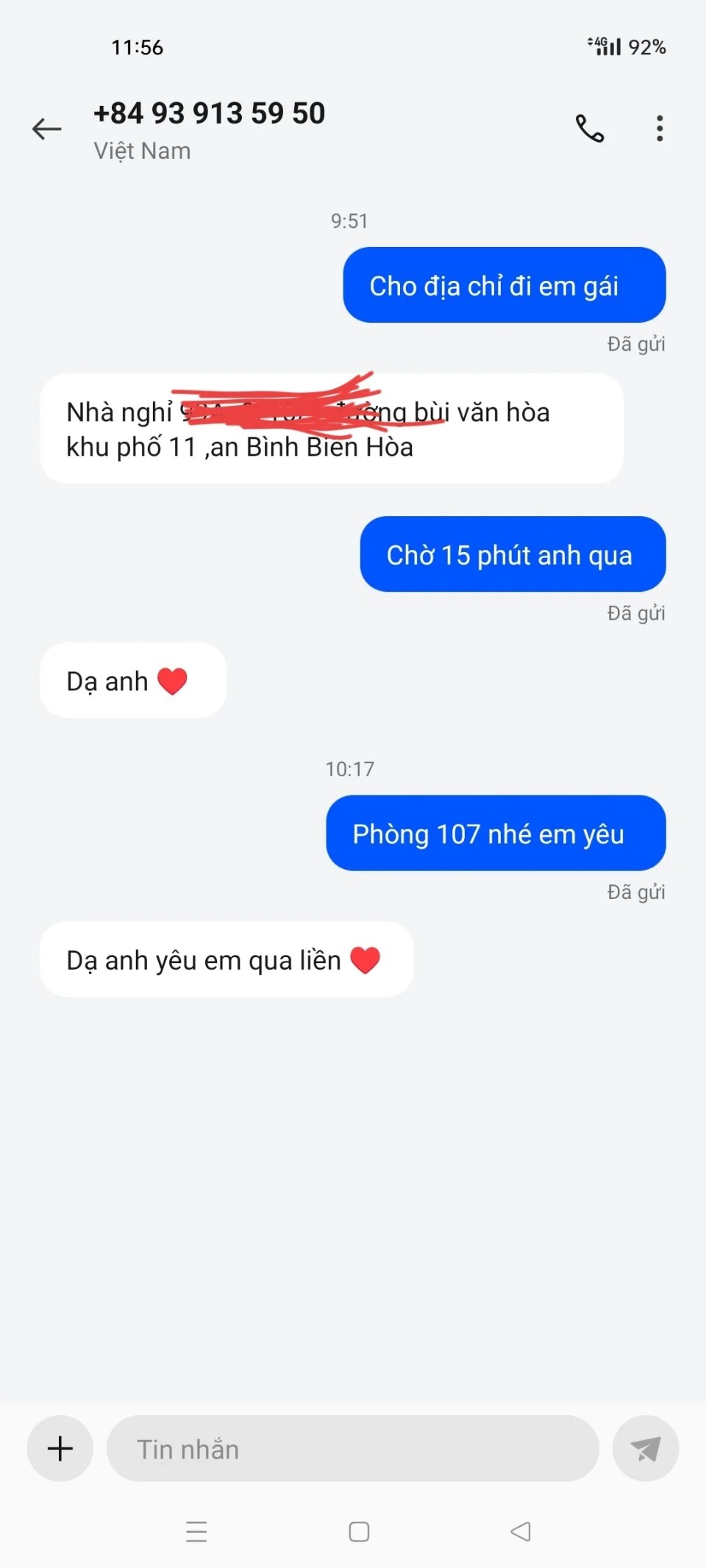Image resolution: width=706 pixels, height=1568 pixels.
Task: Open recent apps from navigation bar
Action: pos(196,1532)
